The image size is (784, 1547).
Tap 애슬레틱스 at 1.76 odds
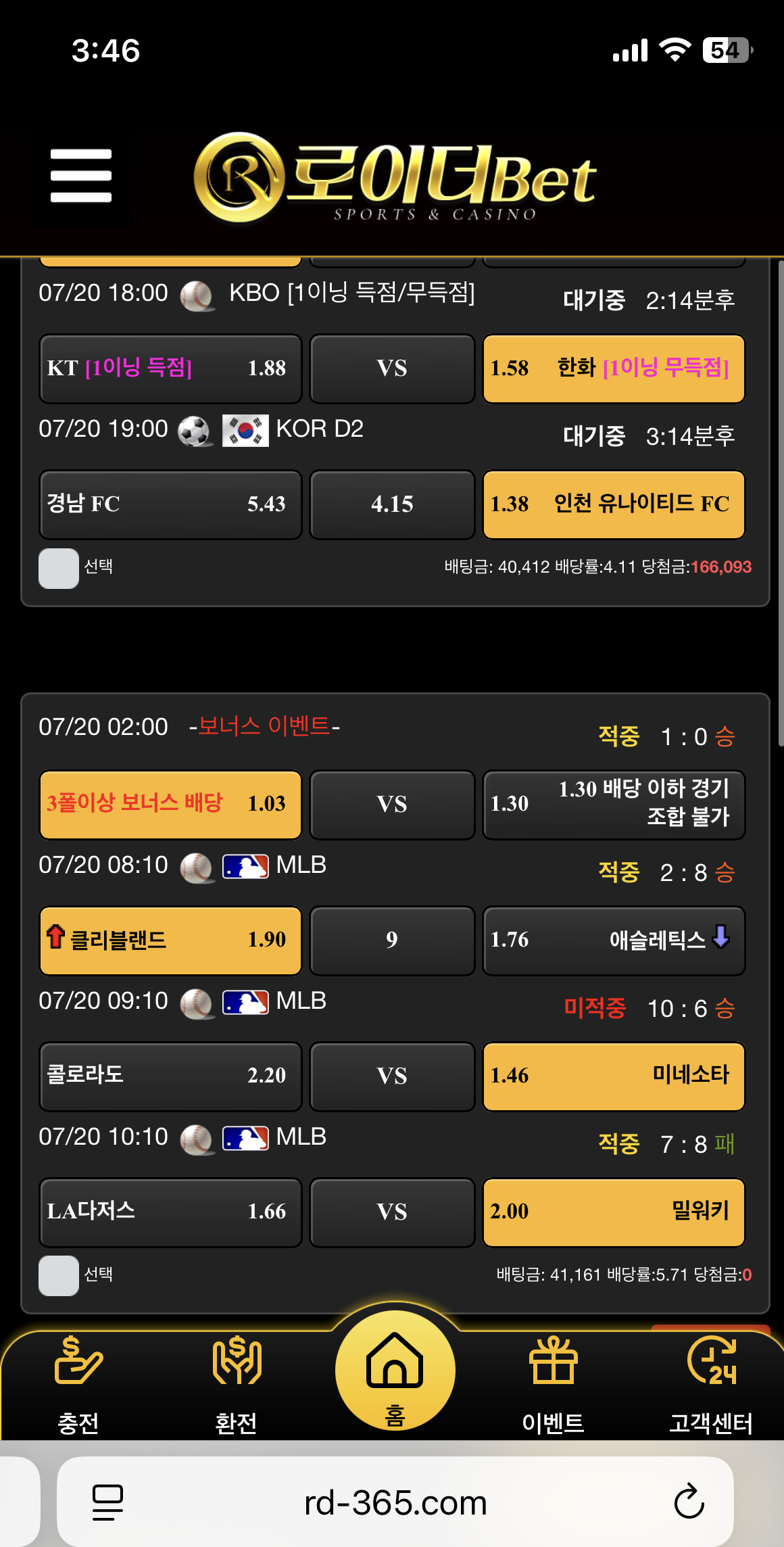point(614,941)
